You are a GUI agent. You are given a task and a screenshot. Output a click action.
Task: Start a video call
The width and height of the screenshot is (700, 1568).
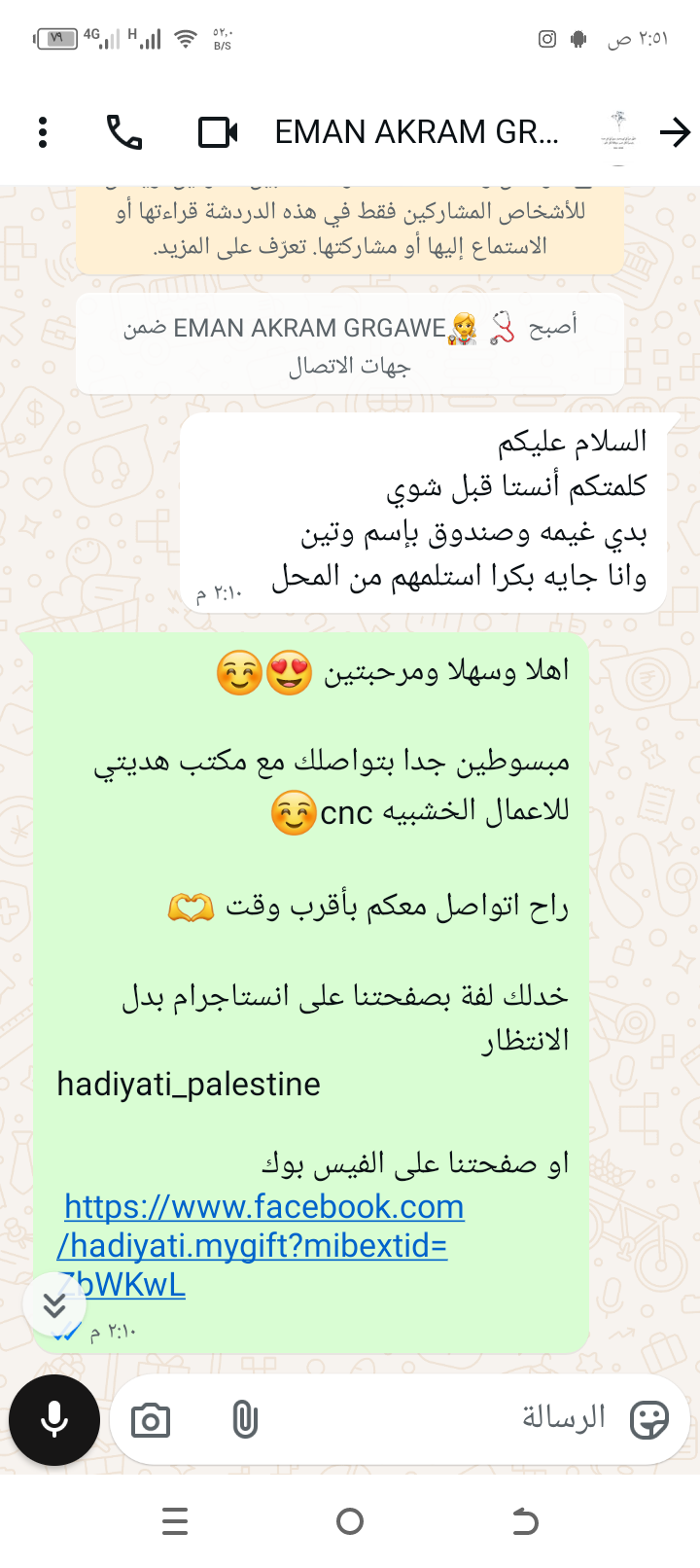[218, 132]
